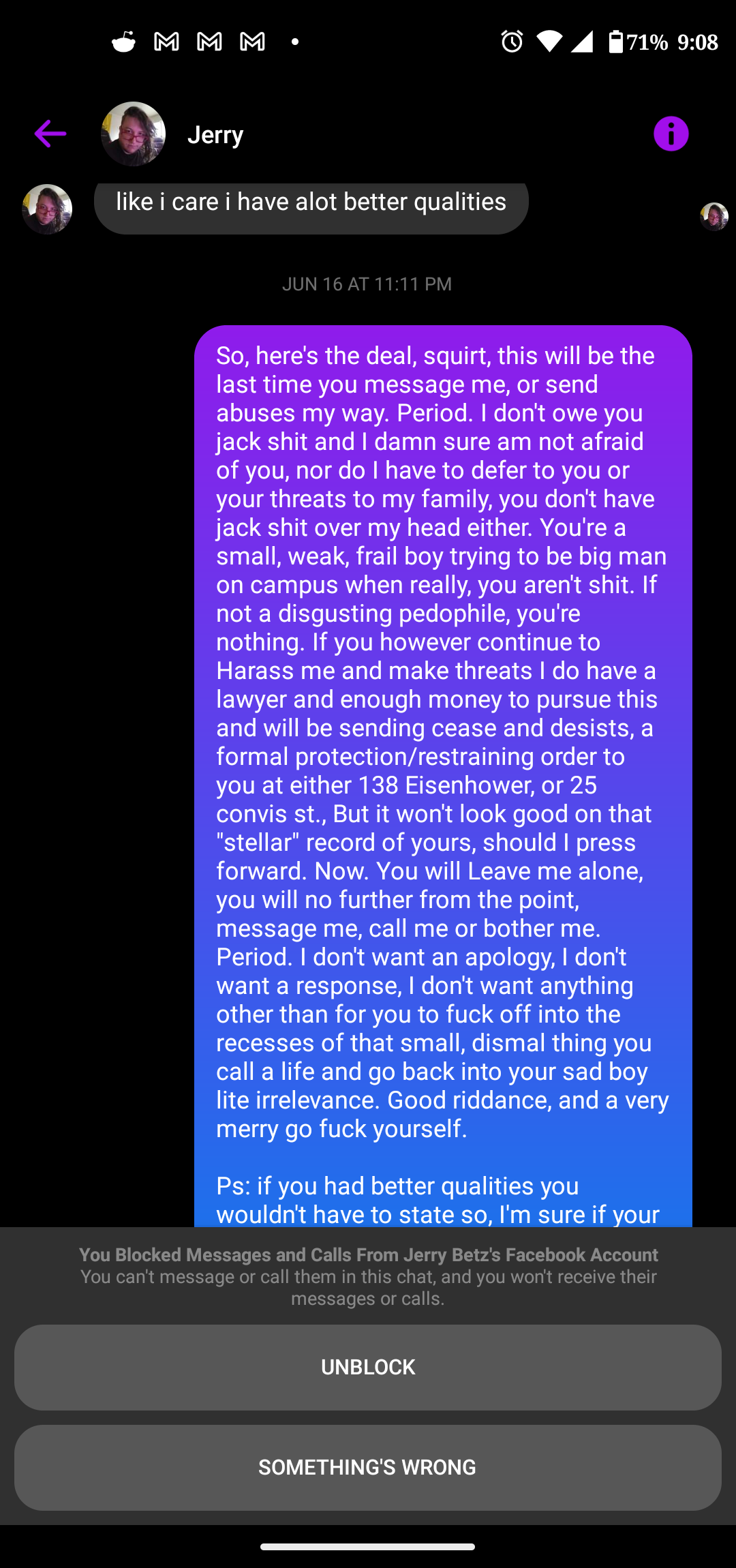Open the conversation info icon
This screenshot has width=736, height=1568.
point(671,134)
